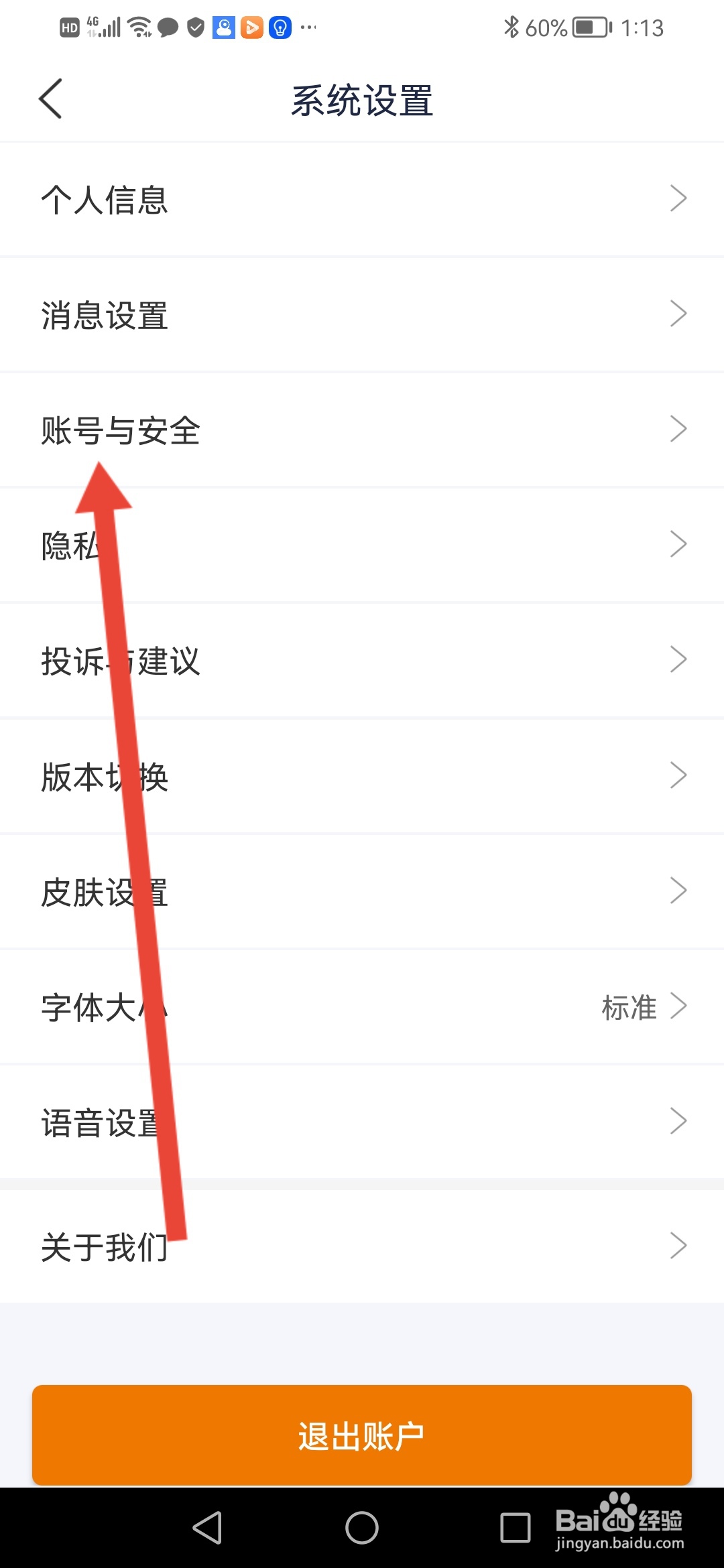
Task: Expand 隐私 settings with its arrow
Action: [679, 543]
